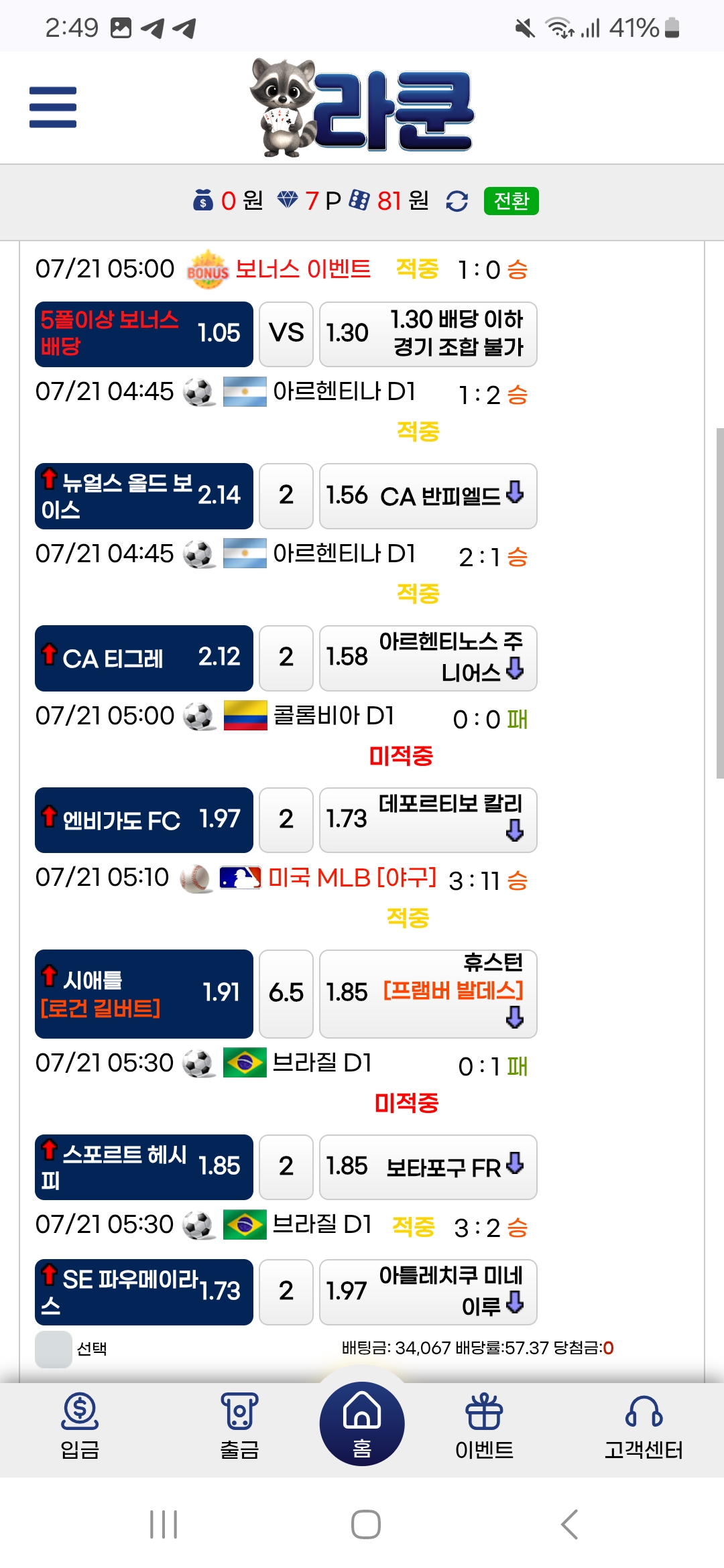Switch to the 이벤트 tab
Image resolution: width=724 pixels, height=1568 pixels.
click(x=484, y=1427)
